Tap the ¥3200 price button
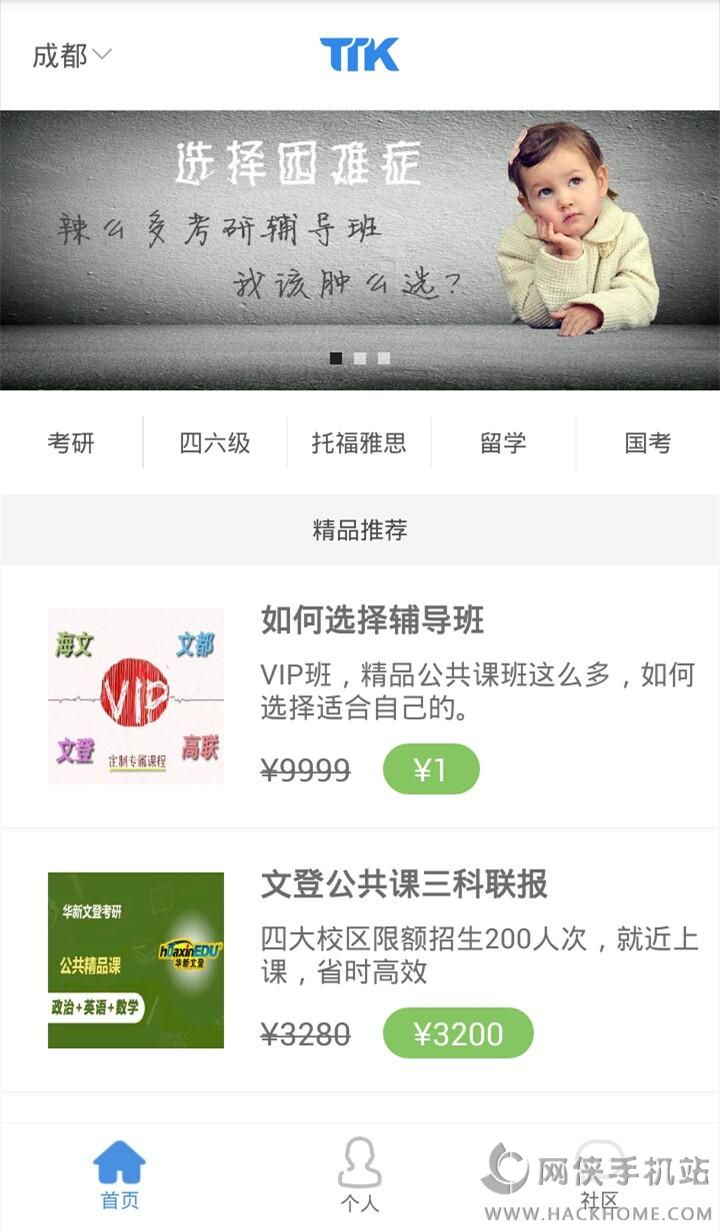The image size is (720, 1230). [x=458, y=1033]
